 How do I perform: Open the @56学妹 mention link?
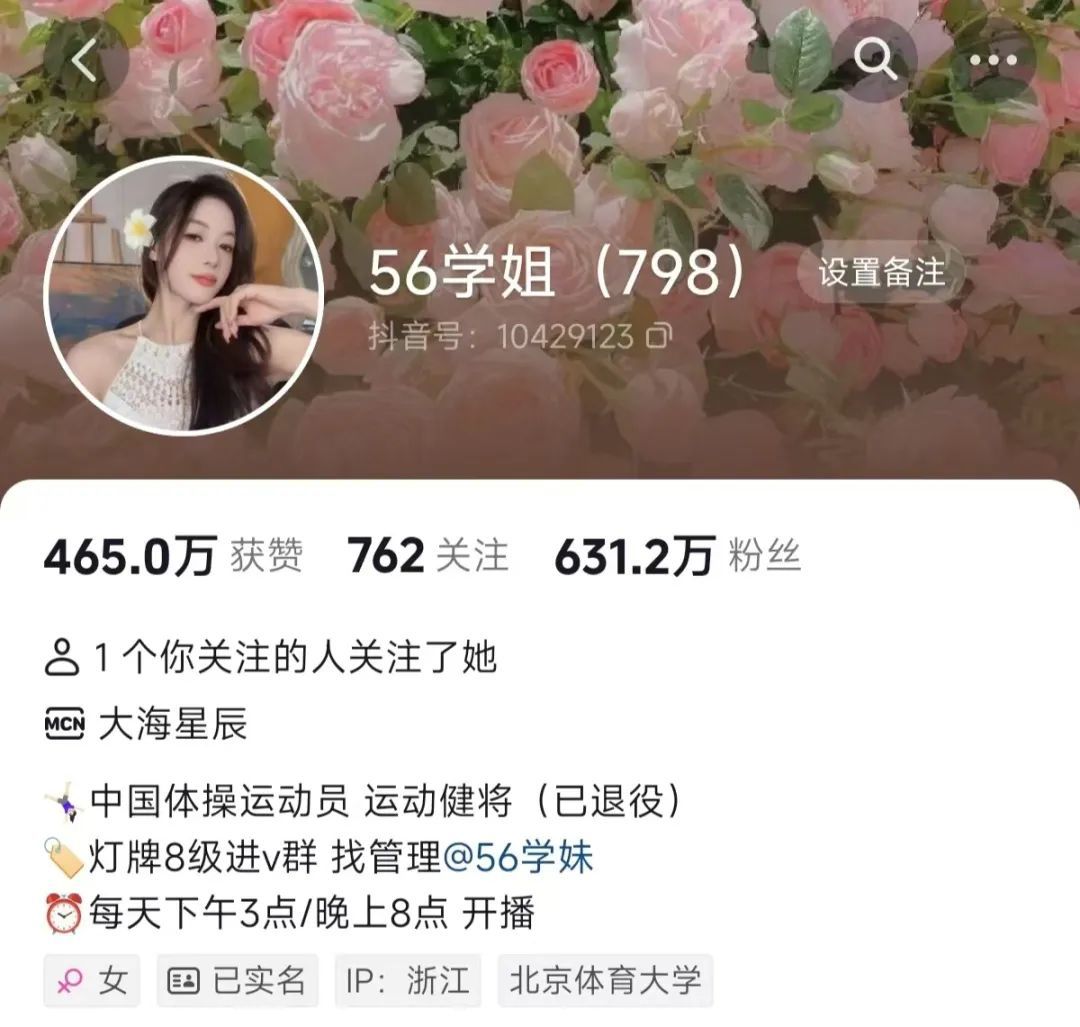point(517,857)
